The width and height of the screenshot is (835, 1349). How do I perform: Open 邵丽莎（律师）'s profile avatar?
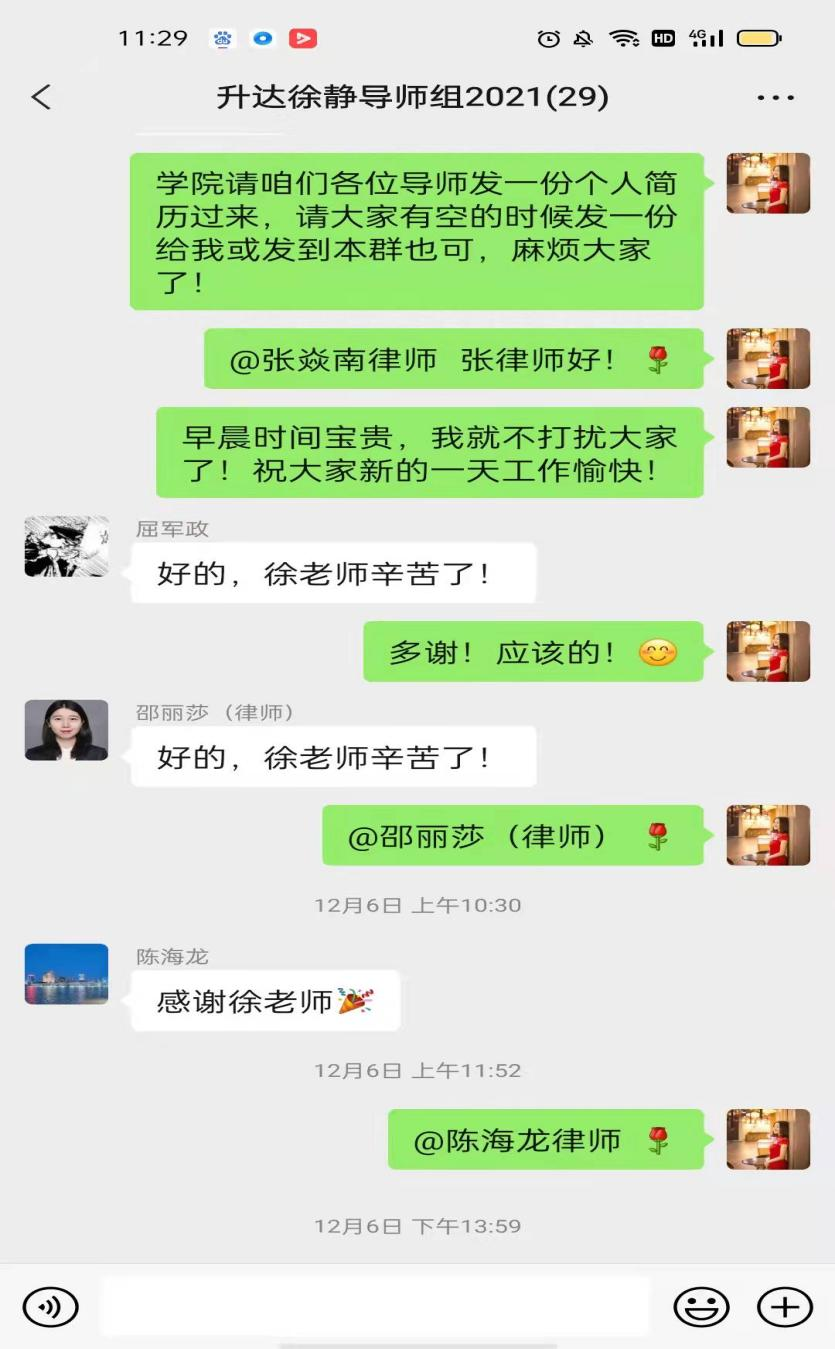click(66, 730)
